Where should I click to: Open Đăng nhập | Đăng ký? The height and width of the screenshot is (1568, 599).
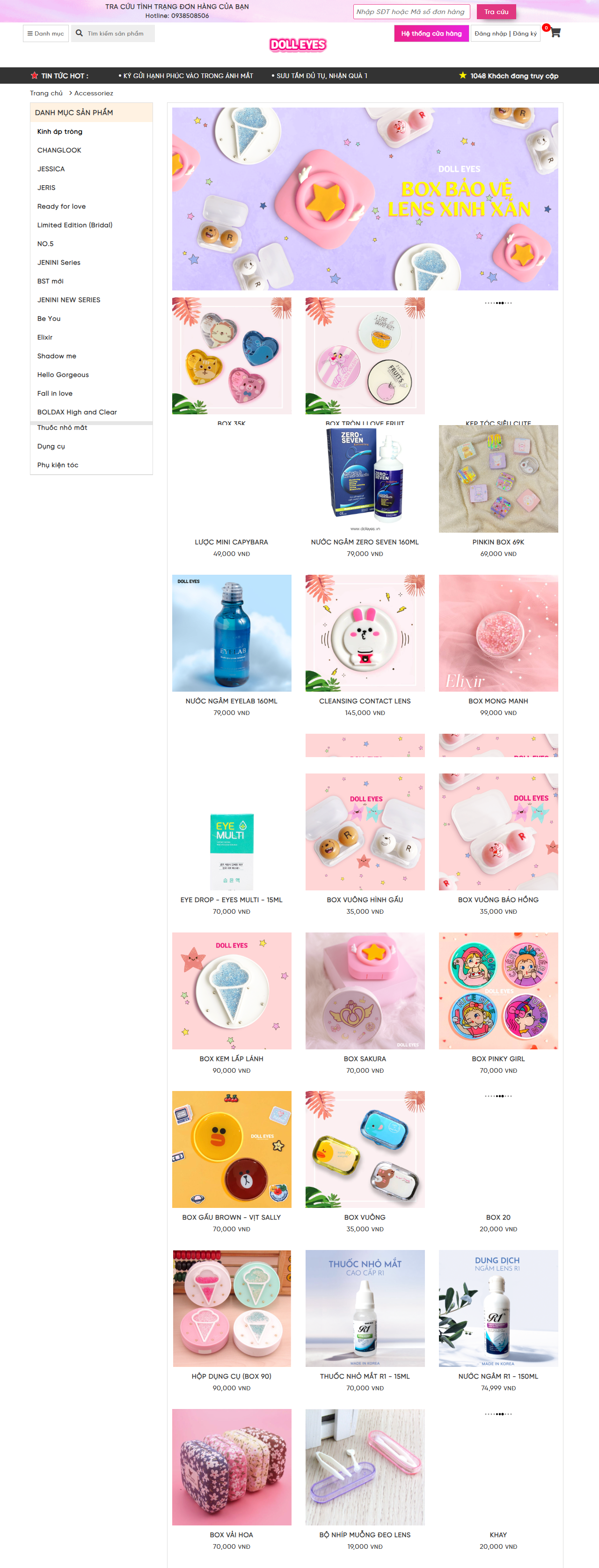pos(505,34)
